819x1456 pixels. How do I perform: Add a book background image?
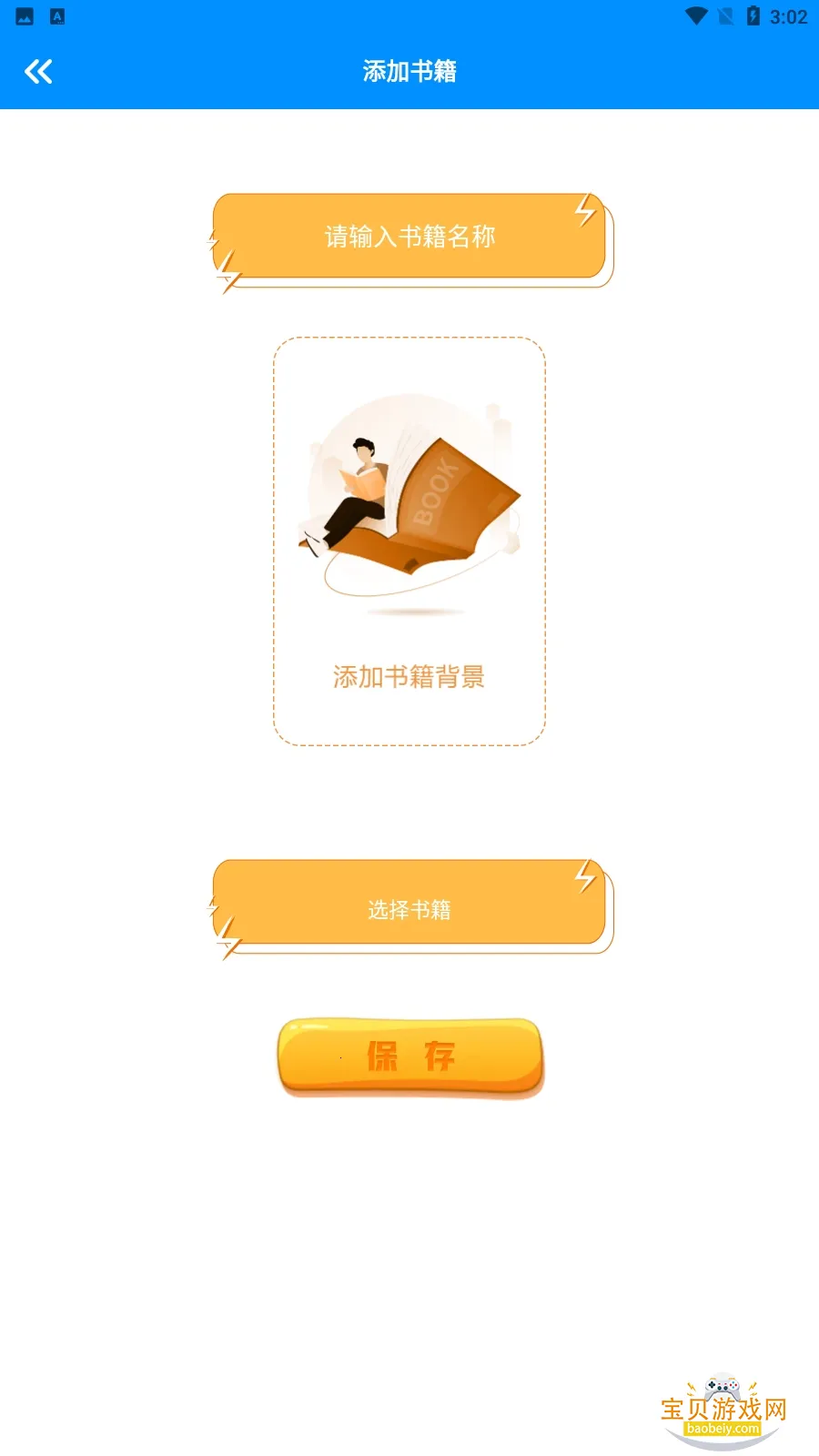[409, 541]
